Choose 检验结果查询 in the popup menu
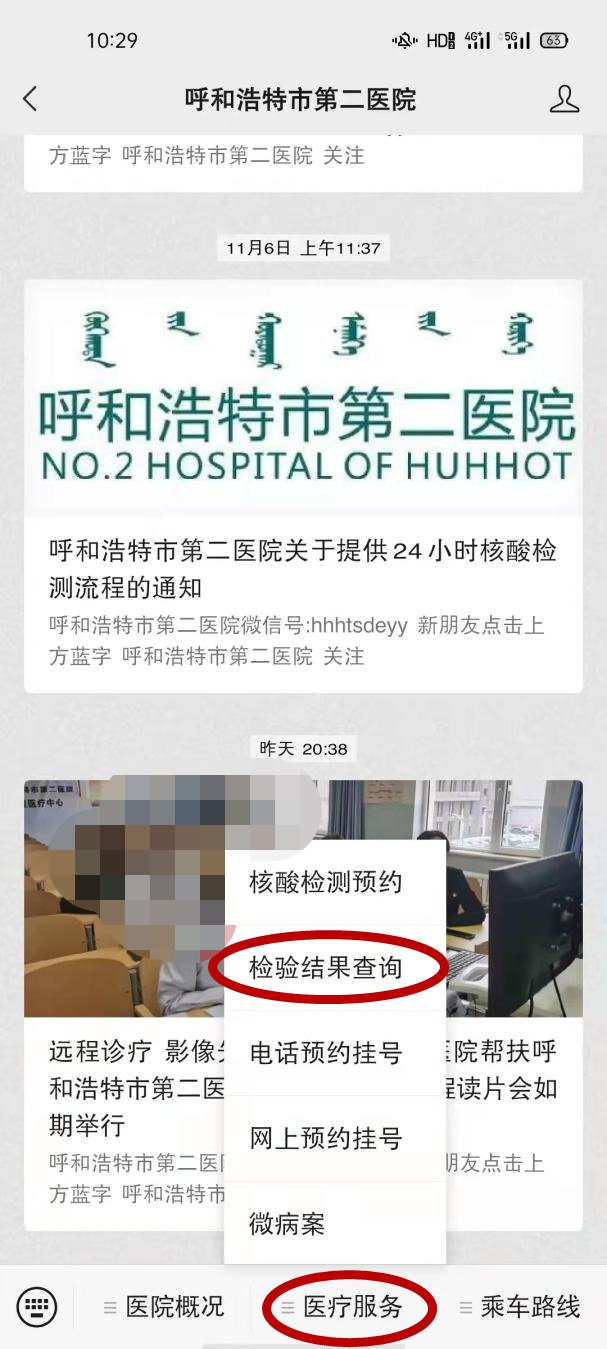This screenshot has height=1349, width=607. 326,968
